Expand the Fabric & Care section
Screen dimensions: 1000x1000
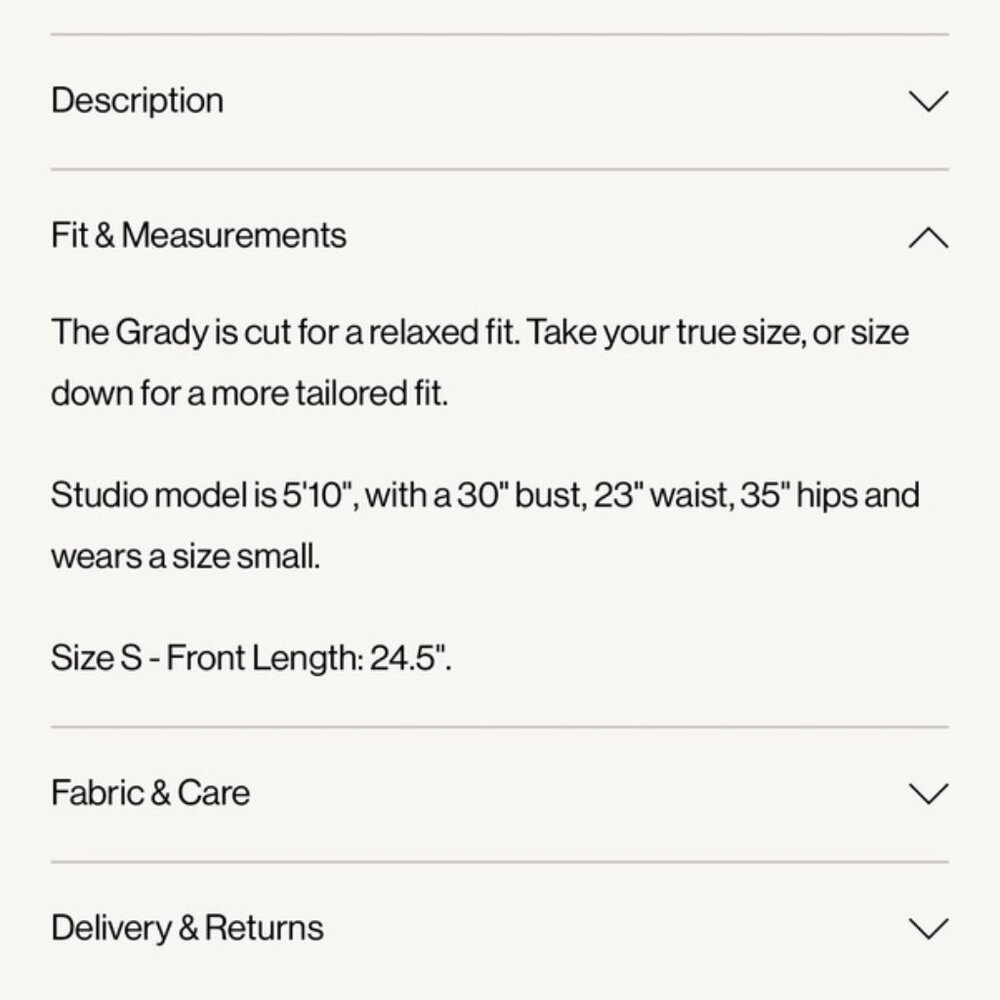[928, 794]
